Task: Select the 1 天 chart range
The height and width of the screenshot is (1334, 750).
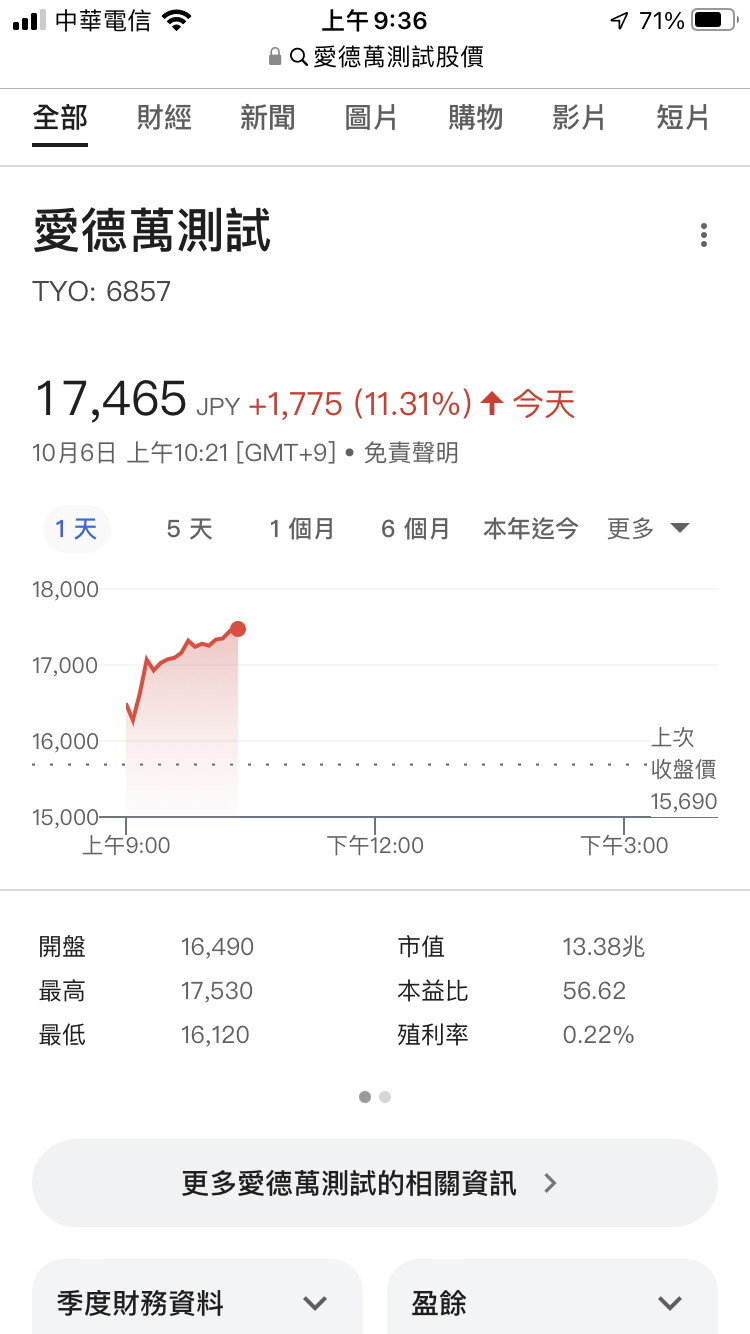Action: (x=76, y=528)
